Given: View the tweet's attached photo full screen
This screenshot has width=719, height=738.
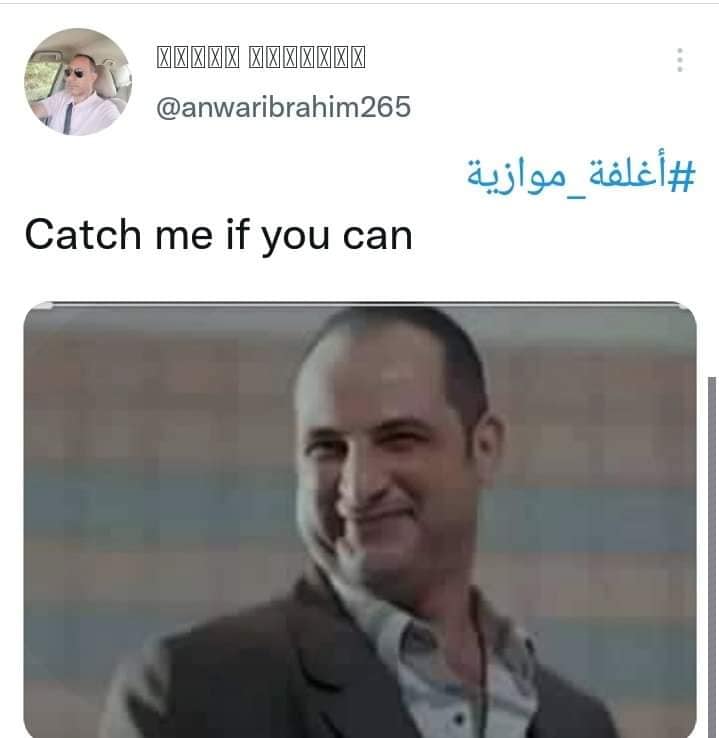Looking at the screenshot, I should click(360, 520).
